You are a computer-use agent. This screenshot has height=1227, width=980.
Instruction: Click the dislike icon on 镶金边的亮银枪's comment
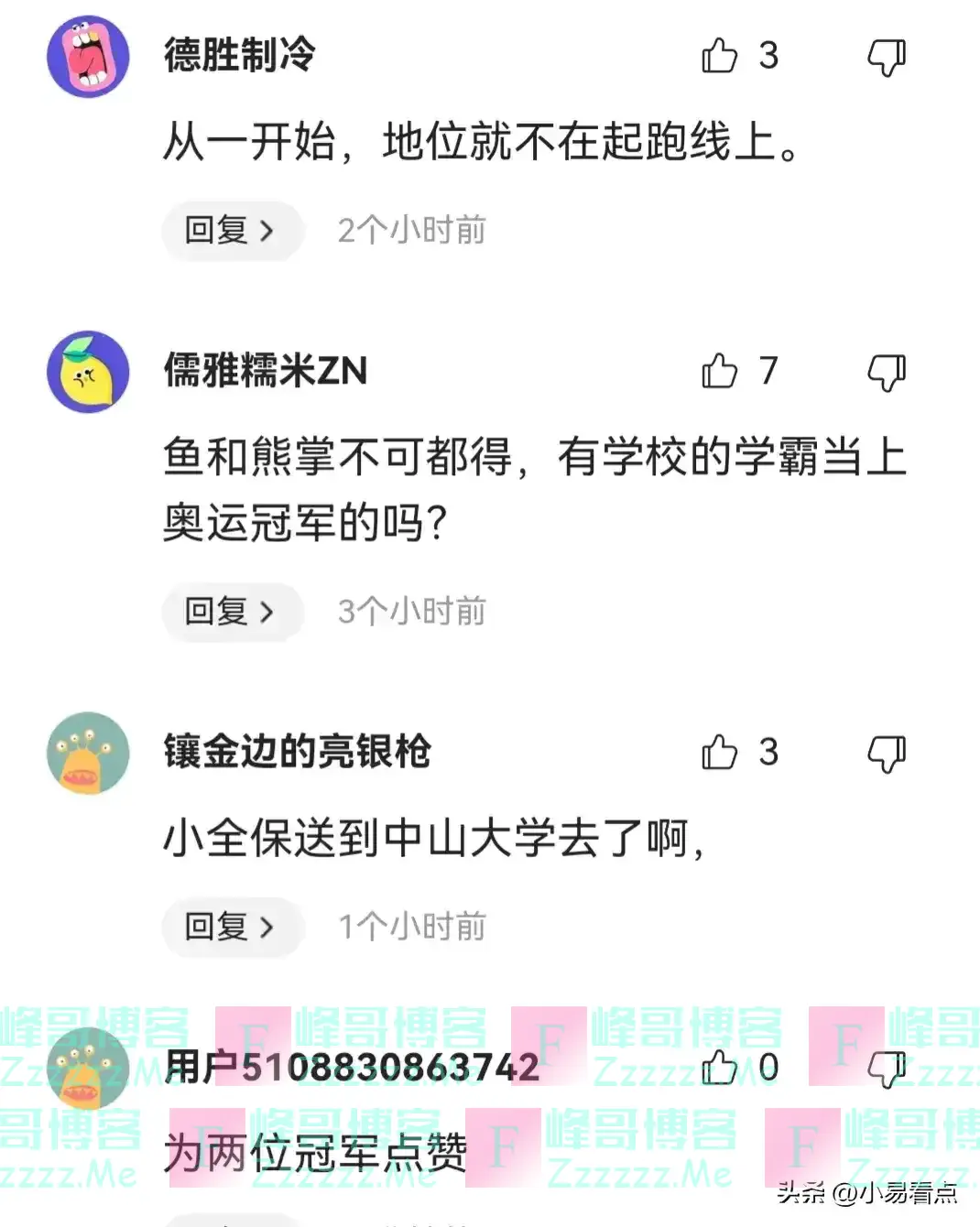click(x=885, y=753)
